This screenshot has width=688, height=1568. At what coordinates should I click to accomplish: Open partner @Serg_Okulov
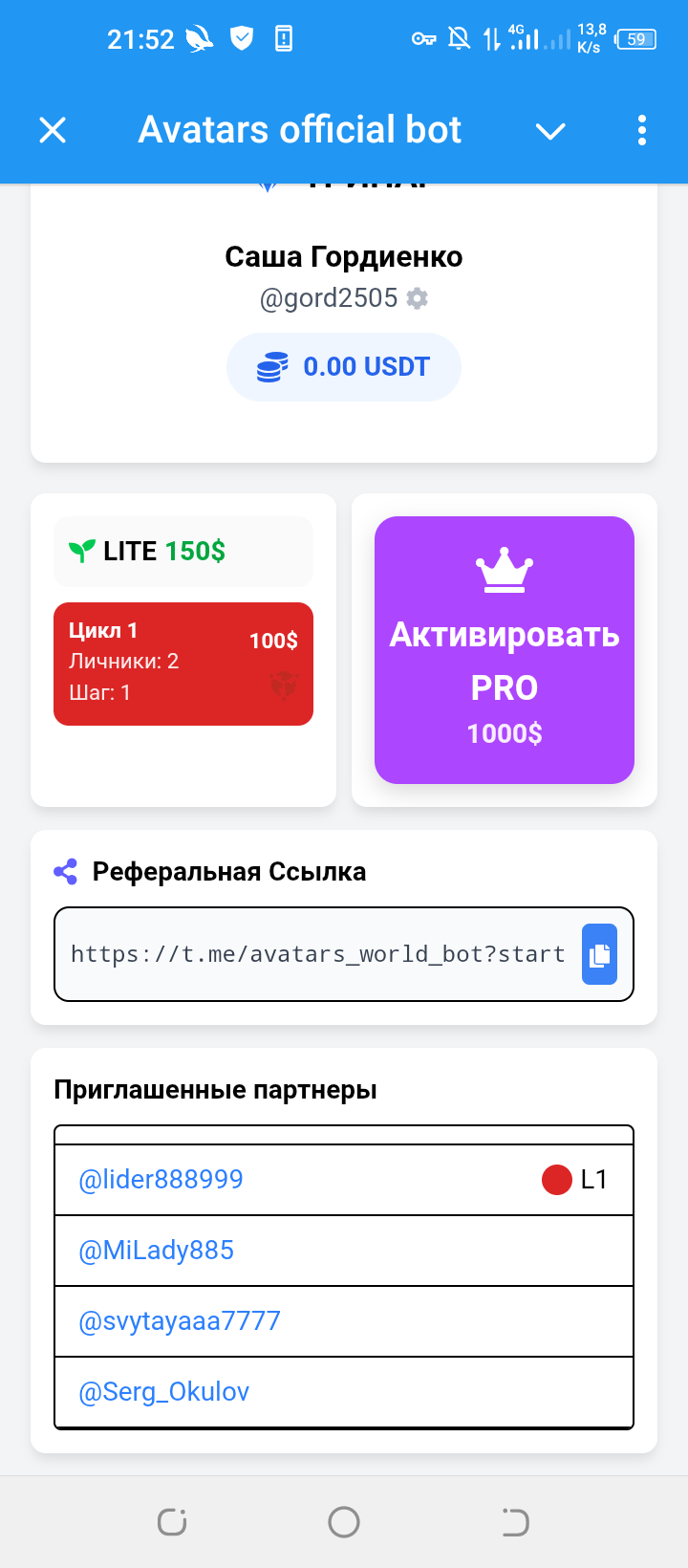[x=164, y=1392]
